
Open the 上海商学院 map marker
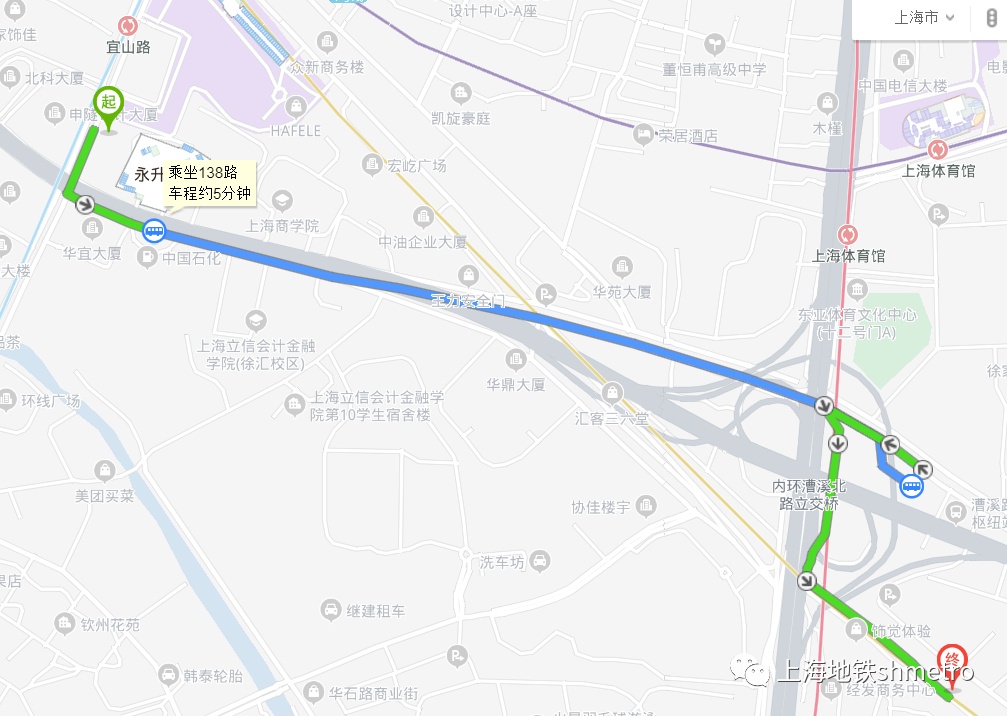282,200
